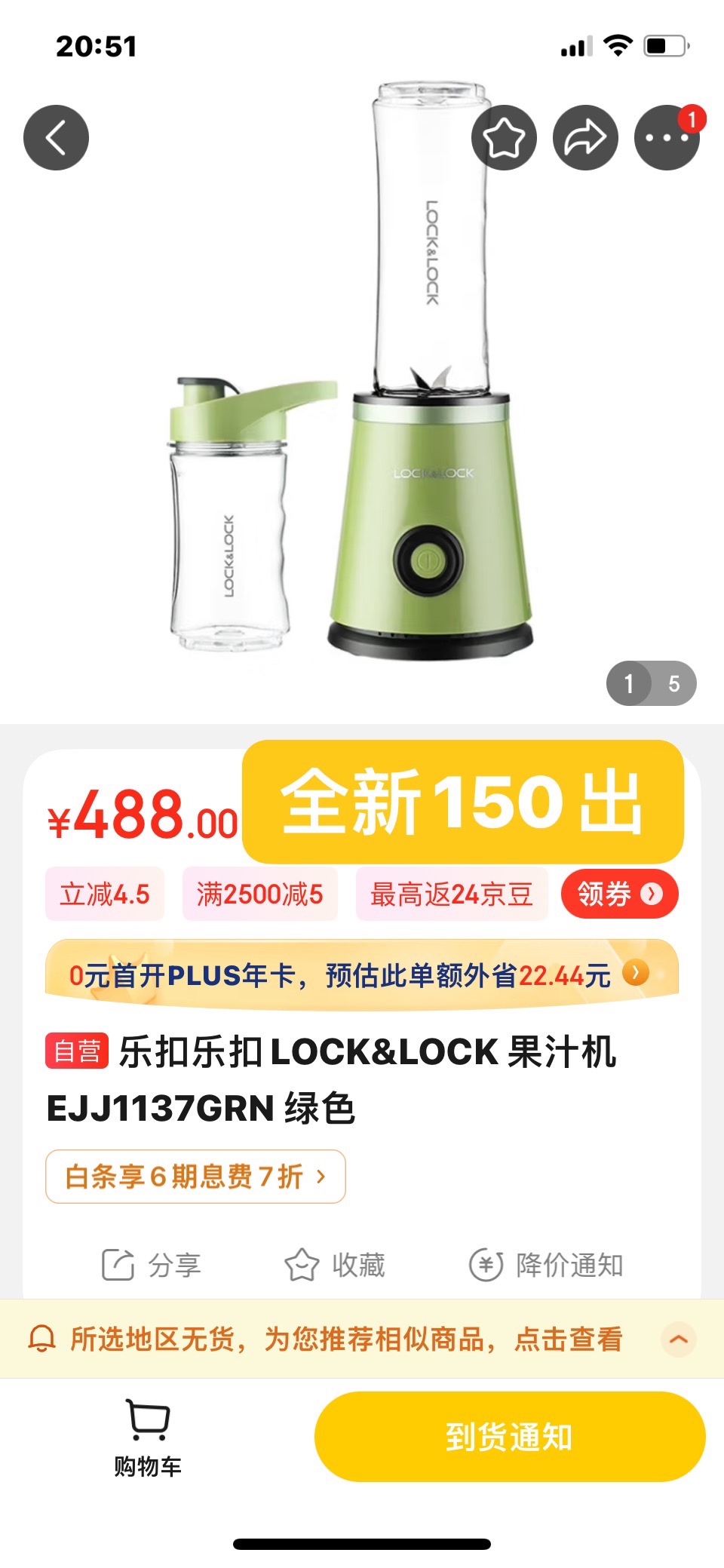This screenshot has width=724, height=1568.
Task: Open the three-dot more menu
Action: [667, 137]
